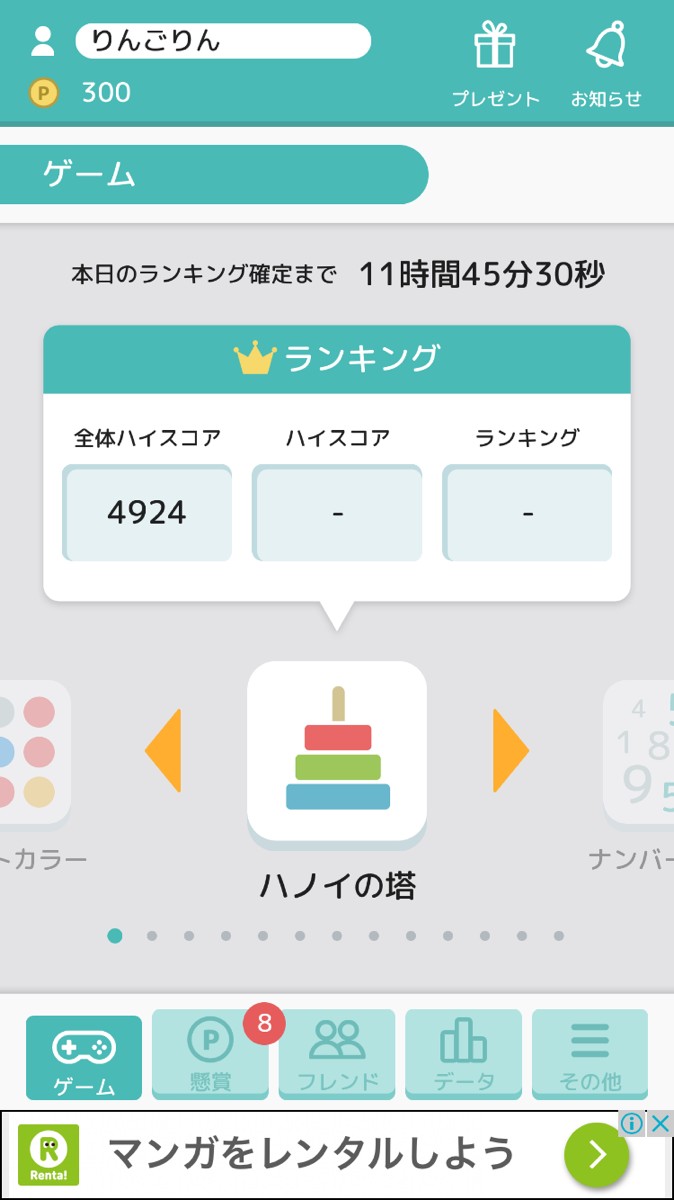Select the partially visible ナンバー game tile
Viewport: 674px width, 1200px height.
(x=642, y=752)
